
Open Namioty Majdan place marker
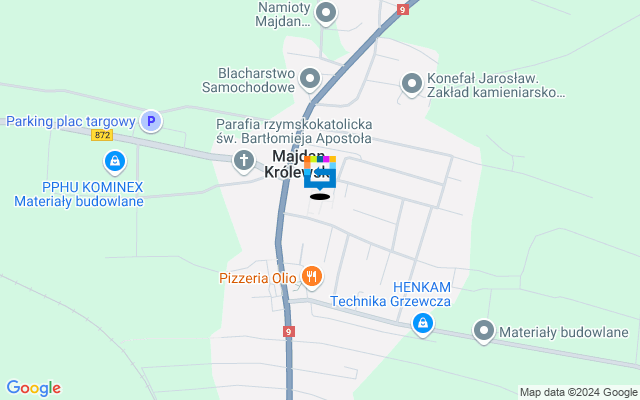pos(325,13)
